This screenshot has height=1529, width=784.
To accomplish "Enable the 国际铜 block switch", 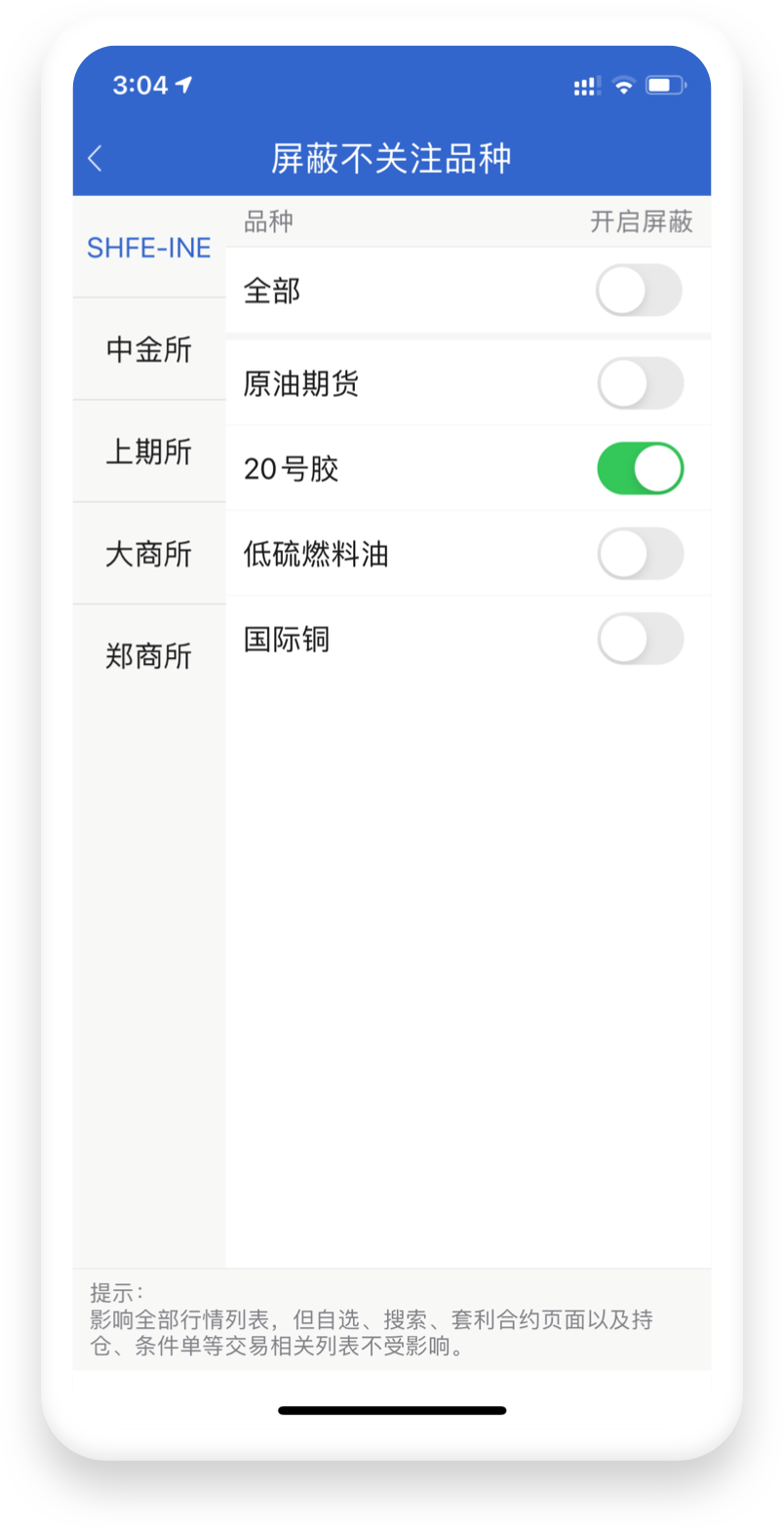I will (640, 639).
